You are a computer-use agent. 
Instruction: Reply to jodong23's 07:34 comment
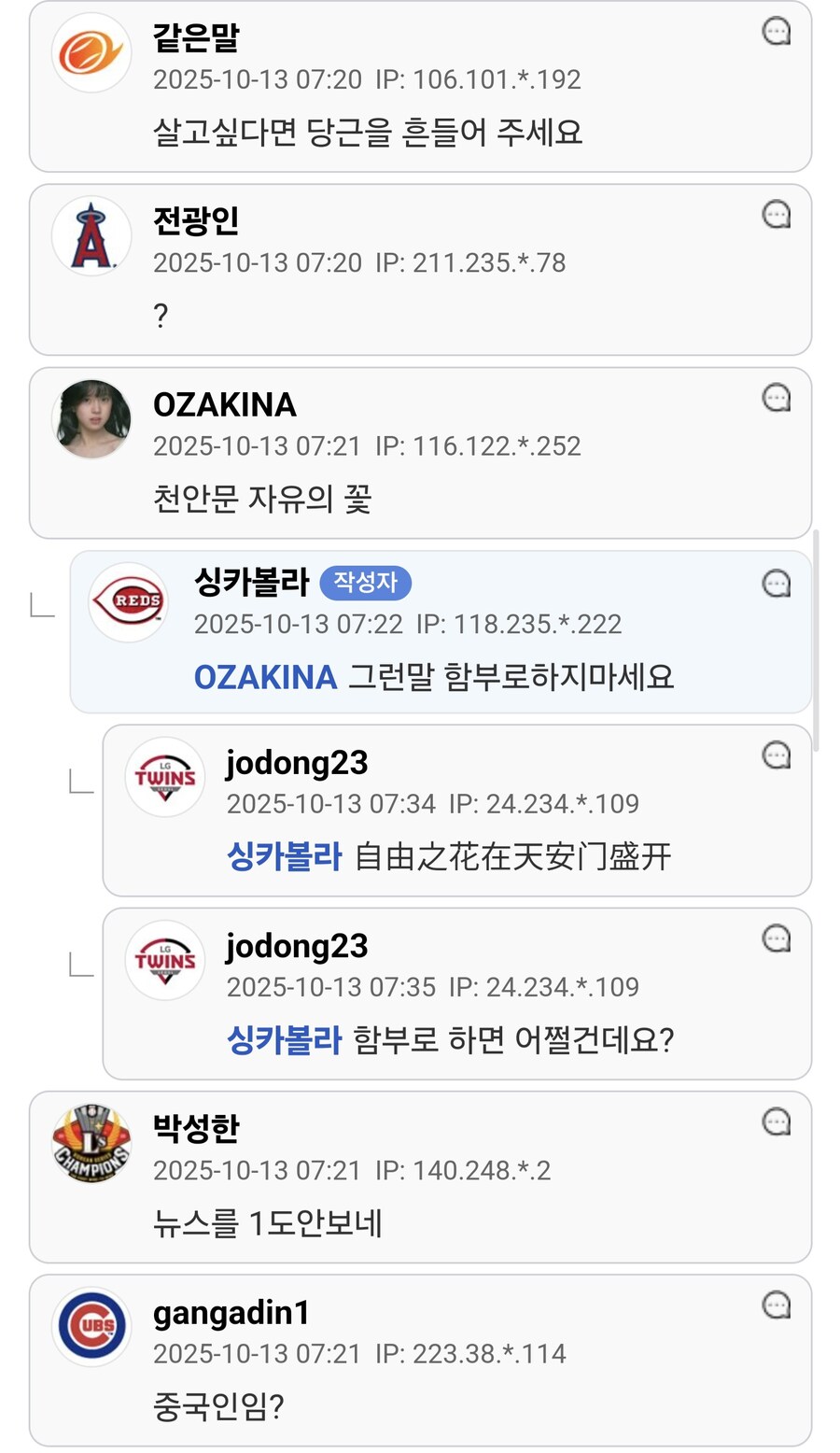coord(776,755)
